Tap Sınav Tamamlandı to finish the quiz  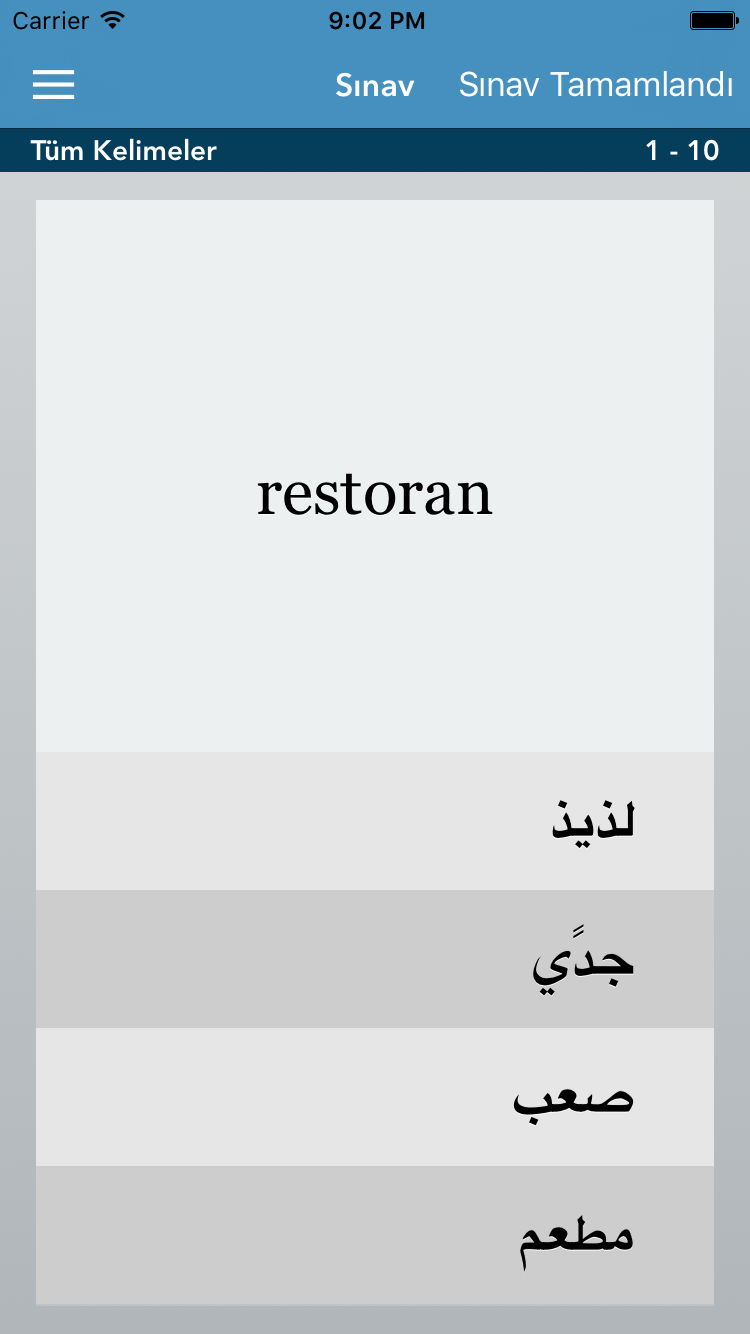[x=596, y=85]
